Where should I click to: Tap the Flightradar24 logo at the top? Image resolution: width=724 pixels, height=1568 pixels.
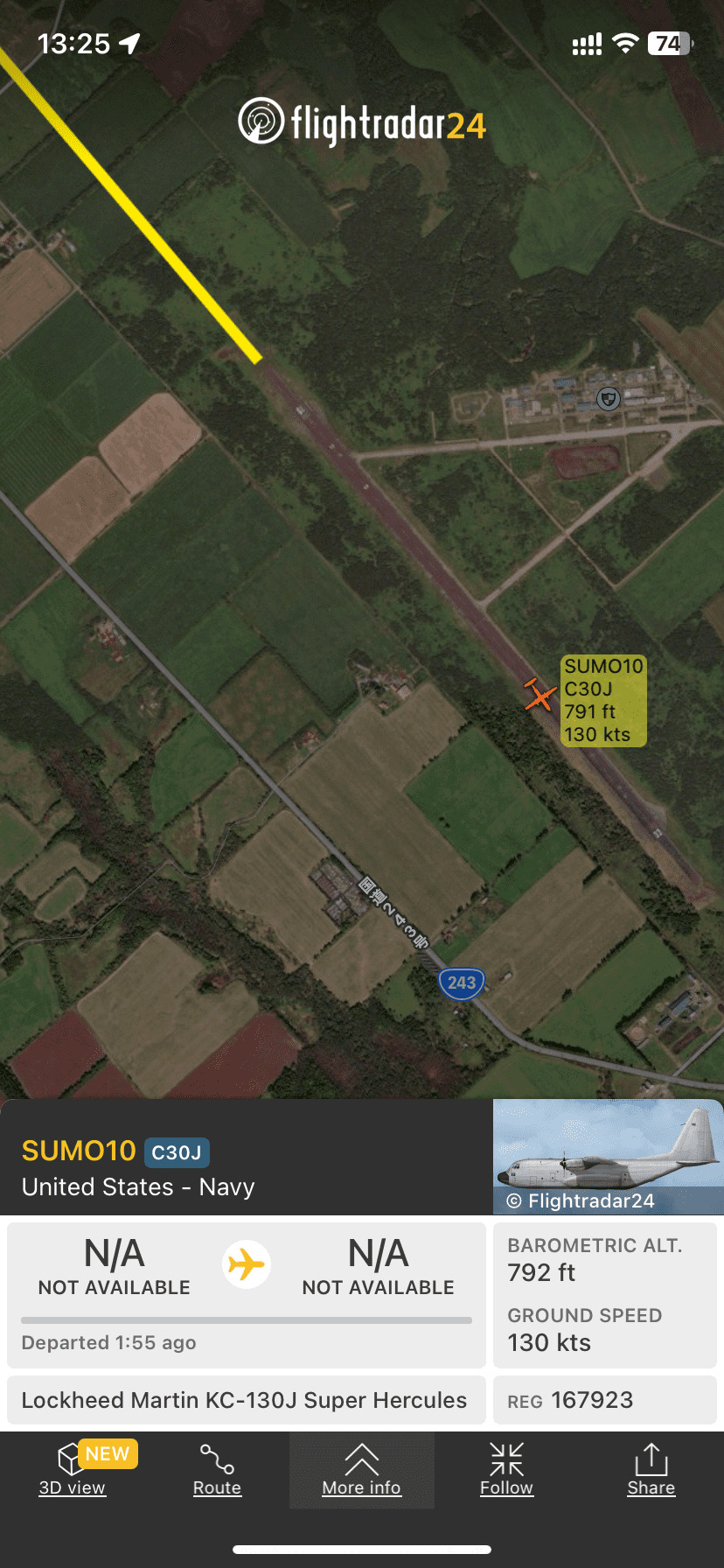click(x=361, y=123)
